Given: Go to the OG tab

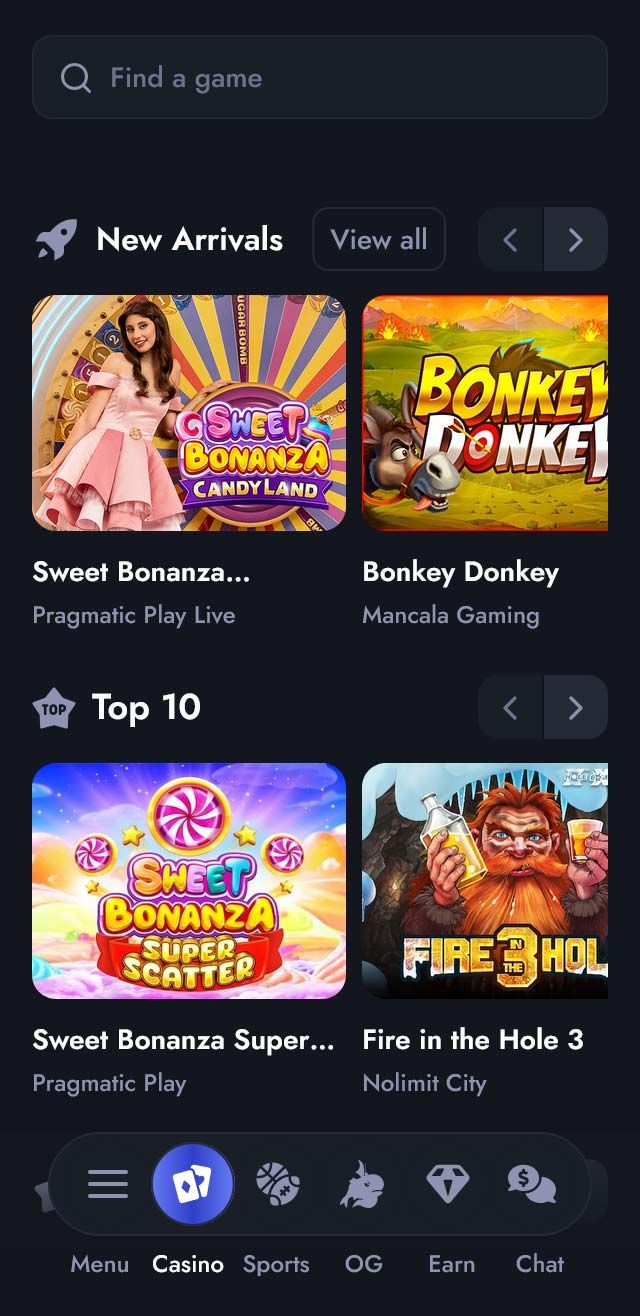Looking at the screenshot, I should click(x=363, y=1185).
